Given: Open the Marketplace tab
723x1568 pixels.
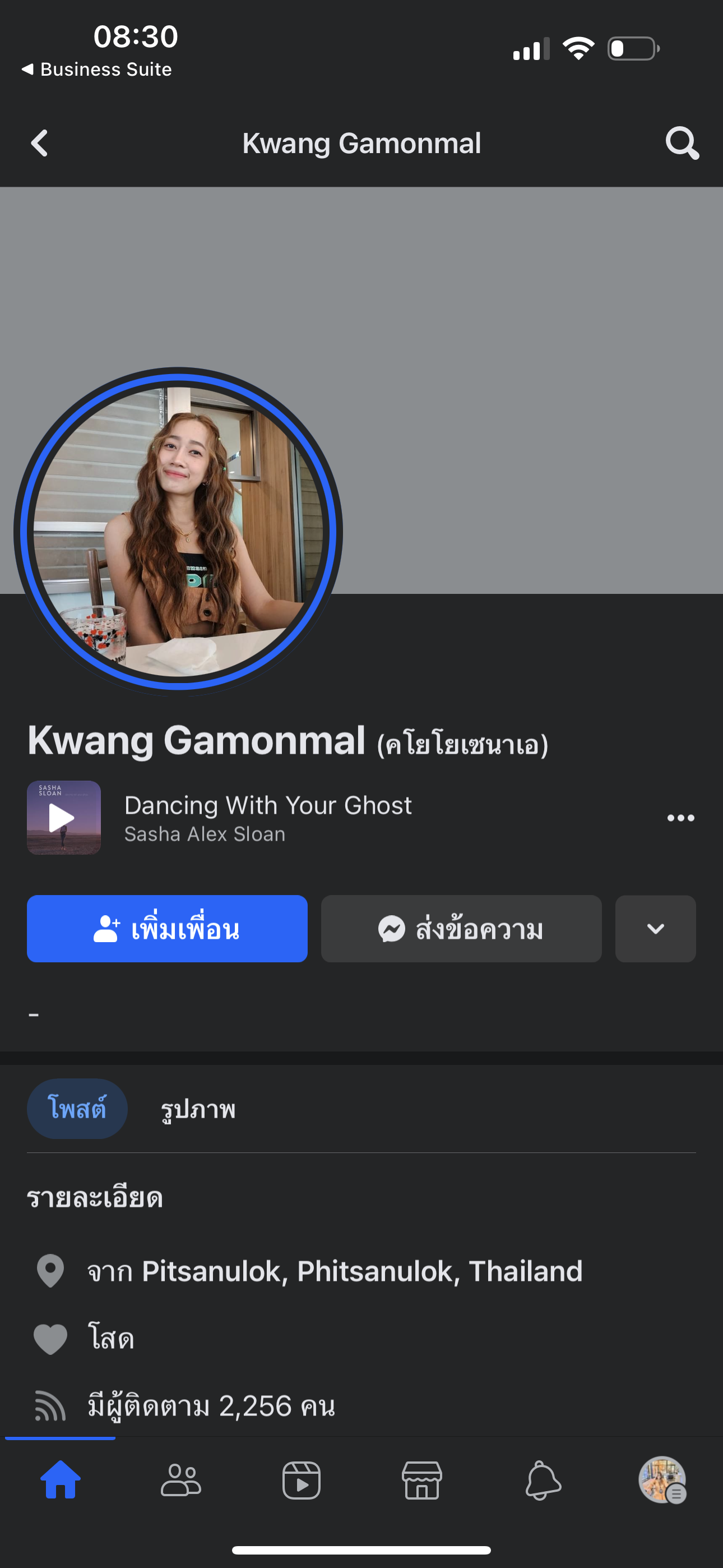Looking at the screenshot, I should (421, 1481).
